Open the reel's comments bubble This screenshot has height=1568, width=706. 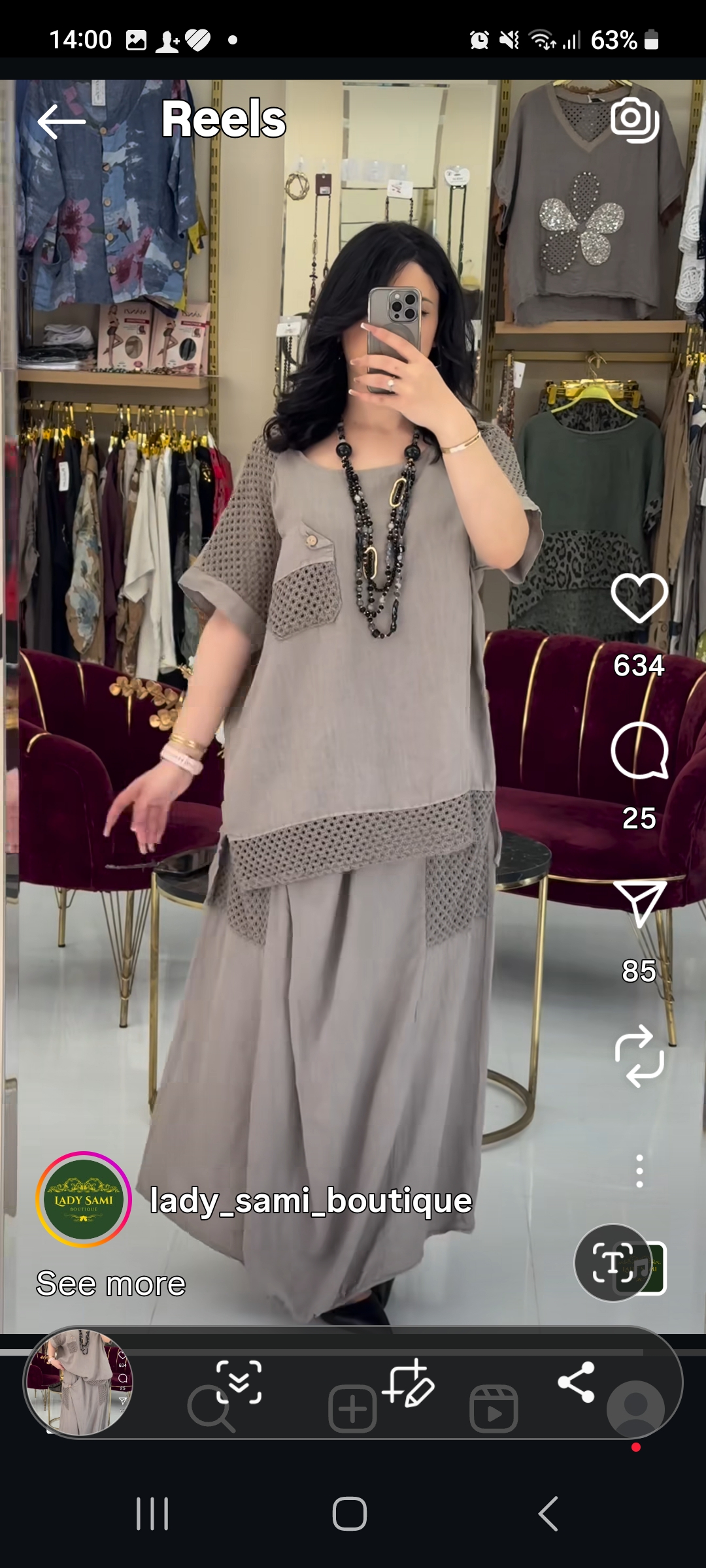pos(639,751)
